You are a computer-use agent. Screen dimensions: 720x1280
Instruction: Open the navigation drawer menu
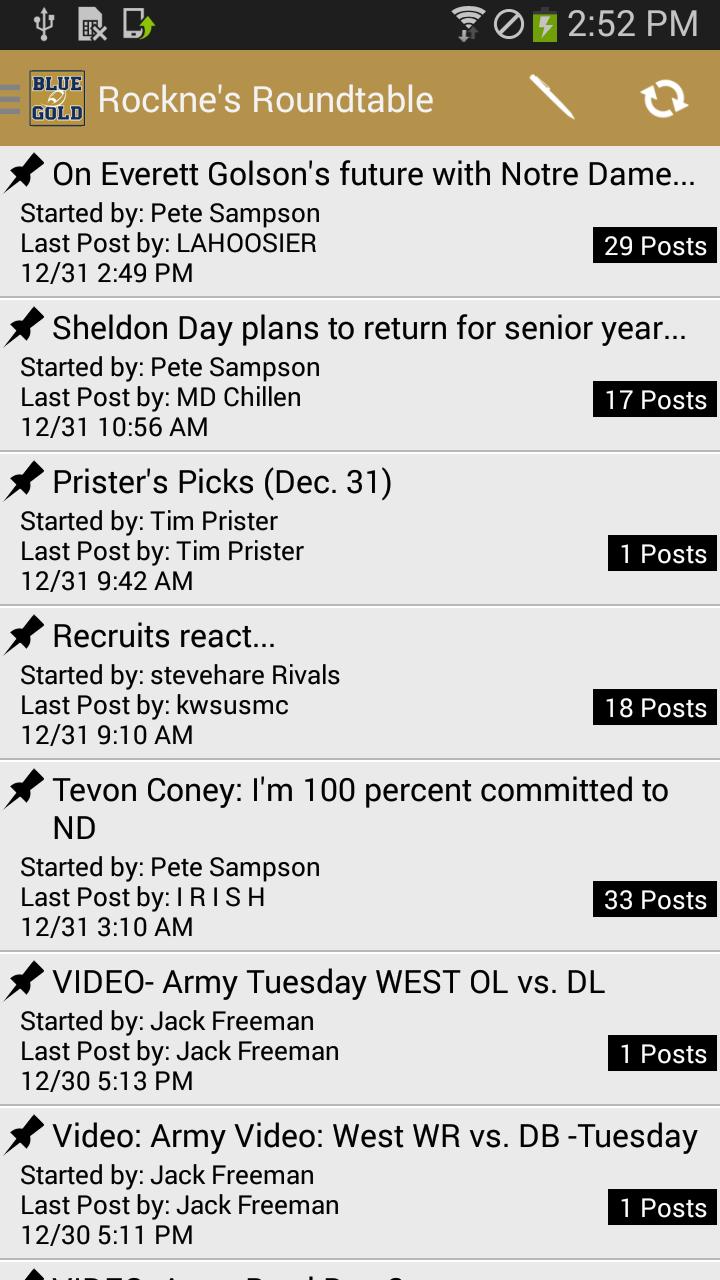coord(12,99)
